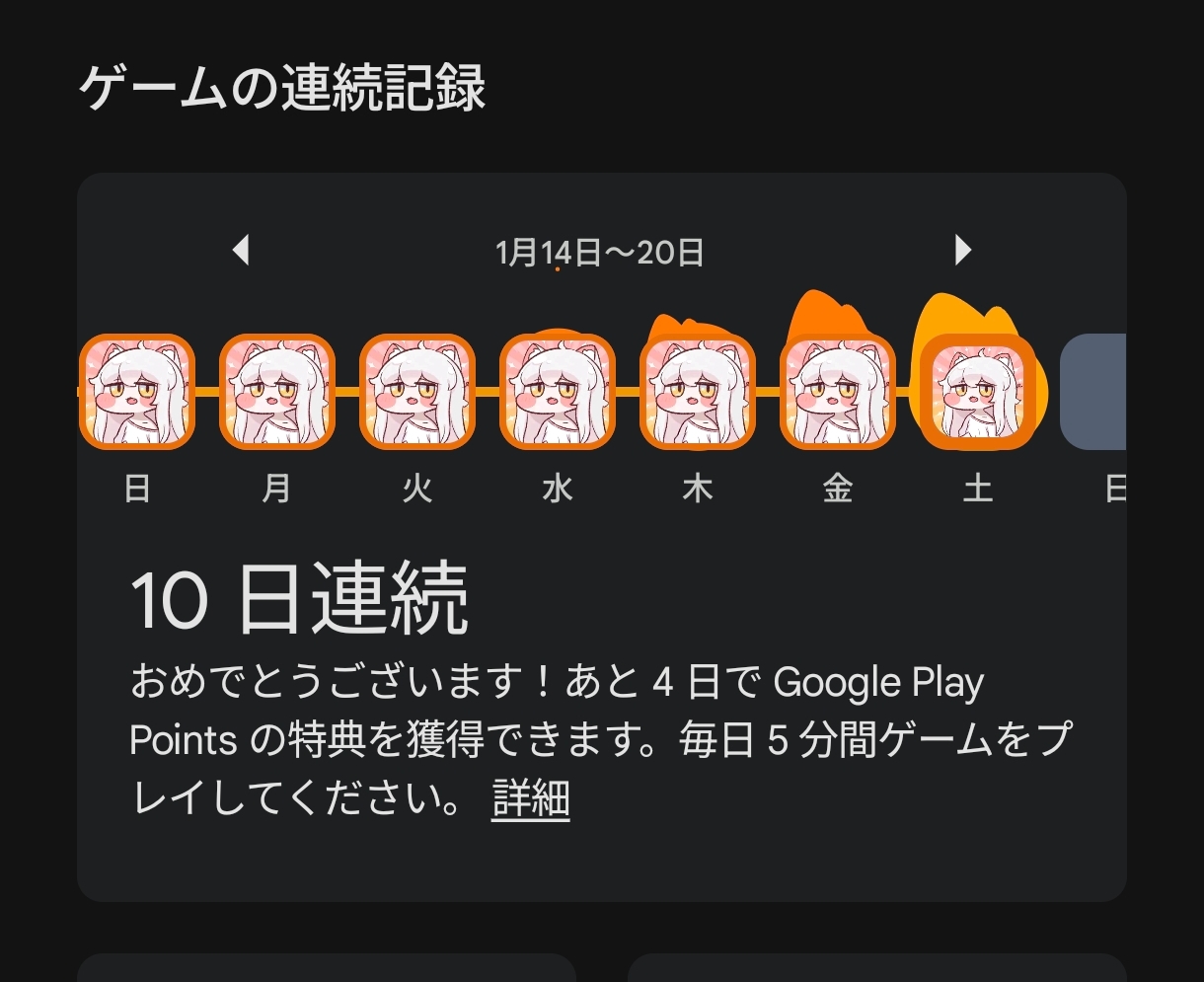Screen dimensions: 1204x982
Task: Tap the game icon for 火 (Tuesday)
Action: point(416,392)
